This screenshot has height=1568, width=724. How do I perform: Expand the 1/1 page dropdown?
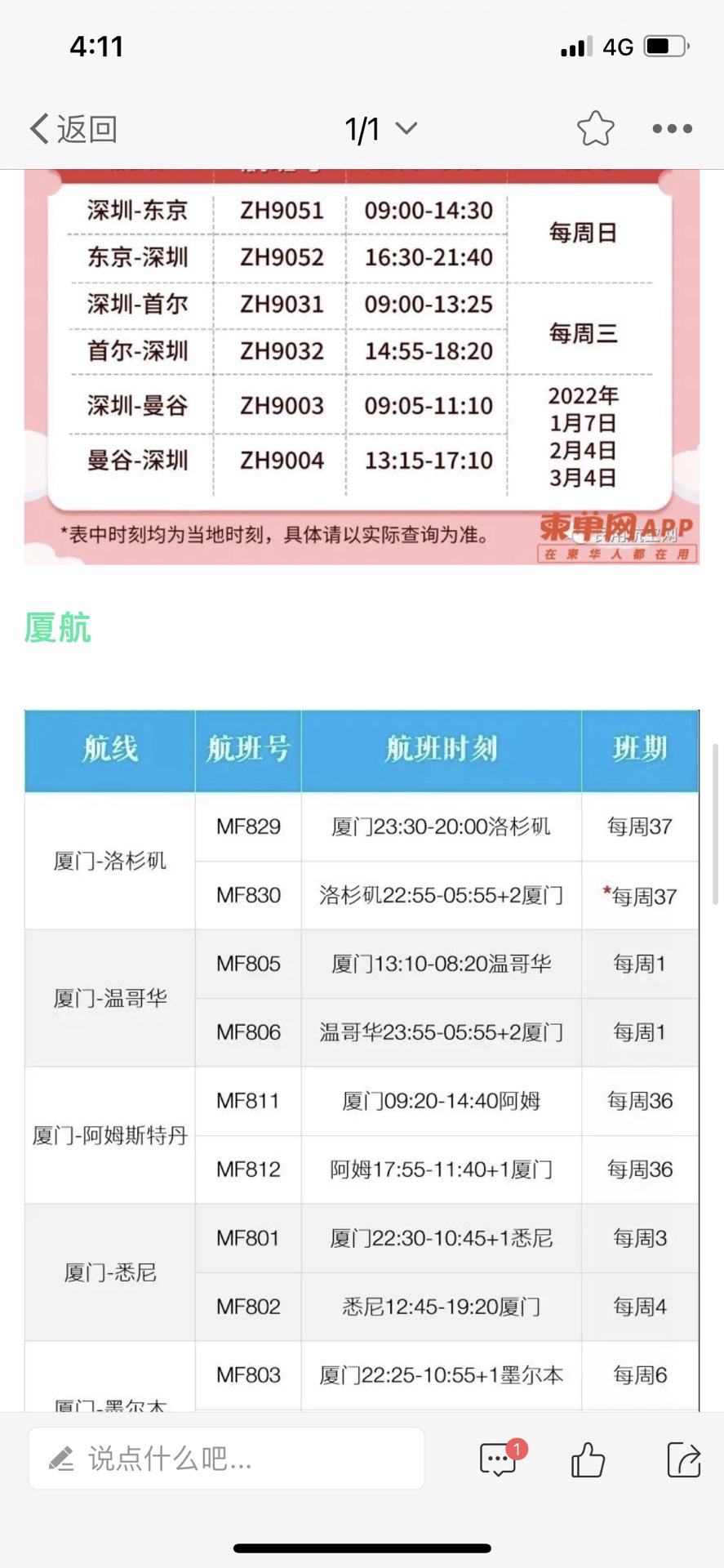click(x=380, y=129)
